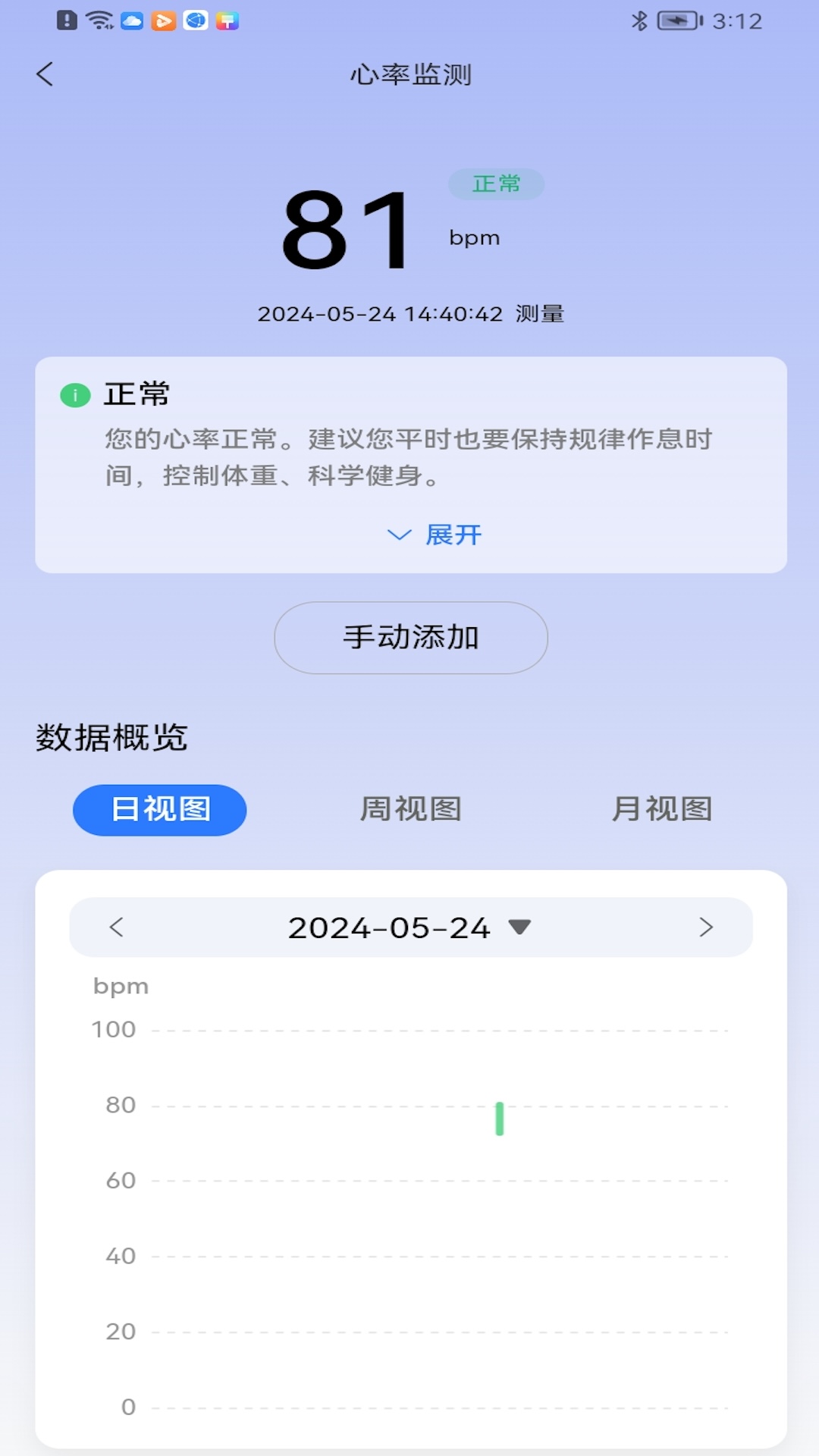Image resolution: width=819 pixels, height=1456 pixels.
Task: Go to next day with right chevron
Action: click(x=705, y=927)
